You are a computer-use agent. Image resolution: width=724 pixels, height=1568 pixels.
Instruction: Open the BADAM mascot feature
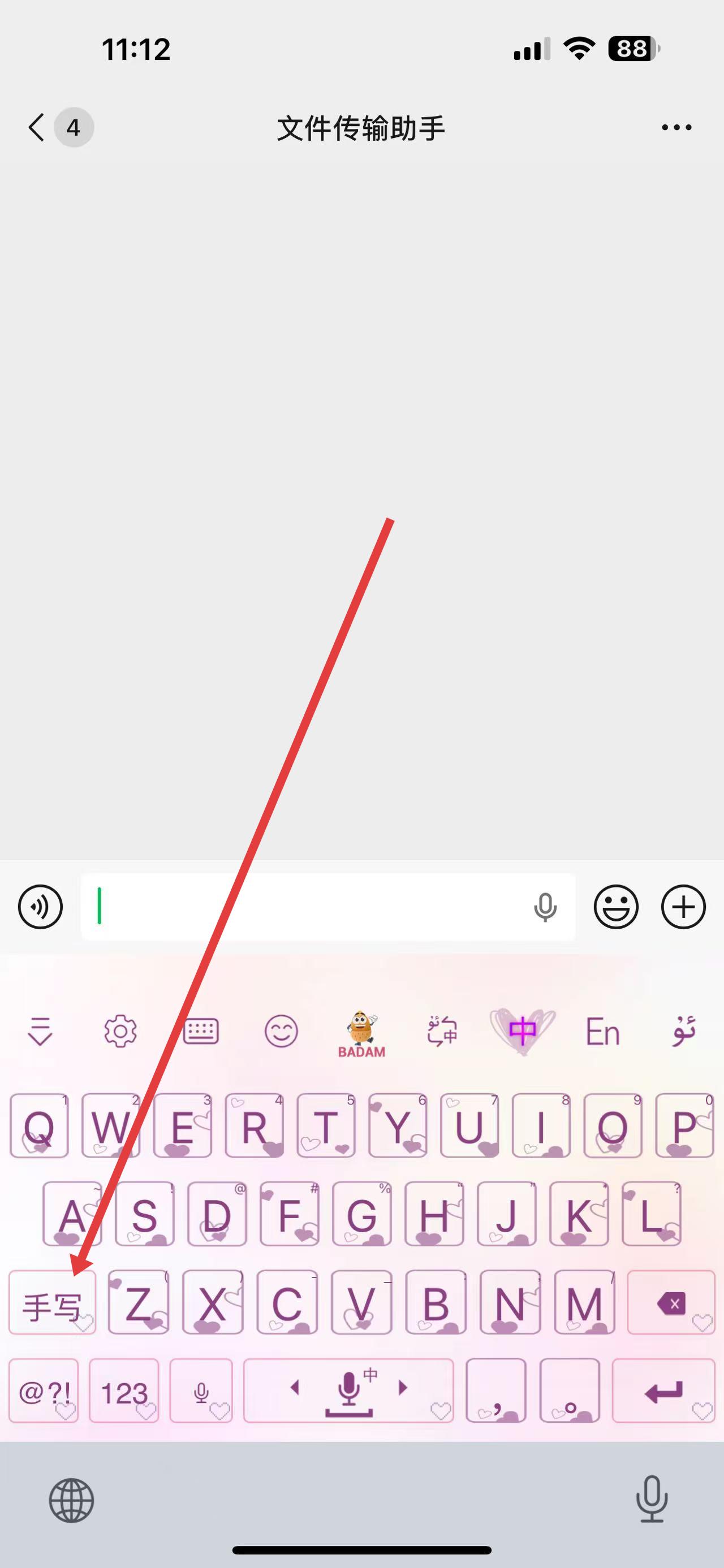click(361, 1034)
